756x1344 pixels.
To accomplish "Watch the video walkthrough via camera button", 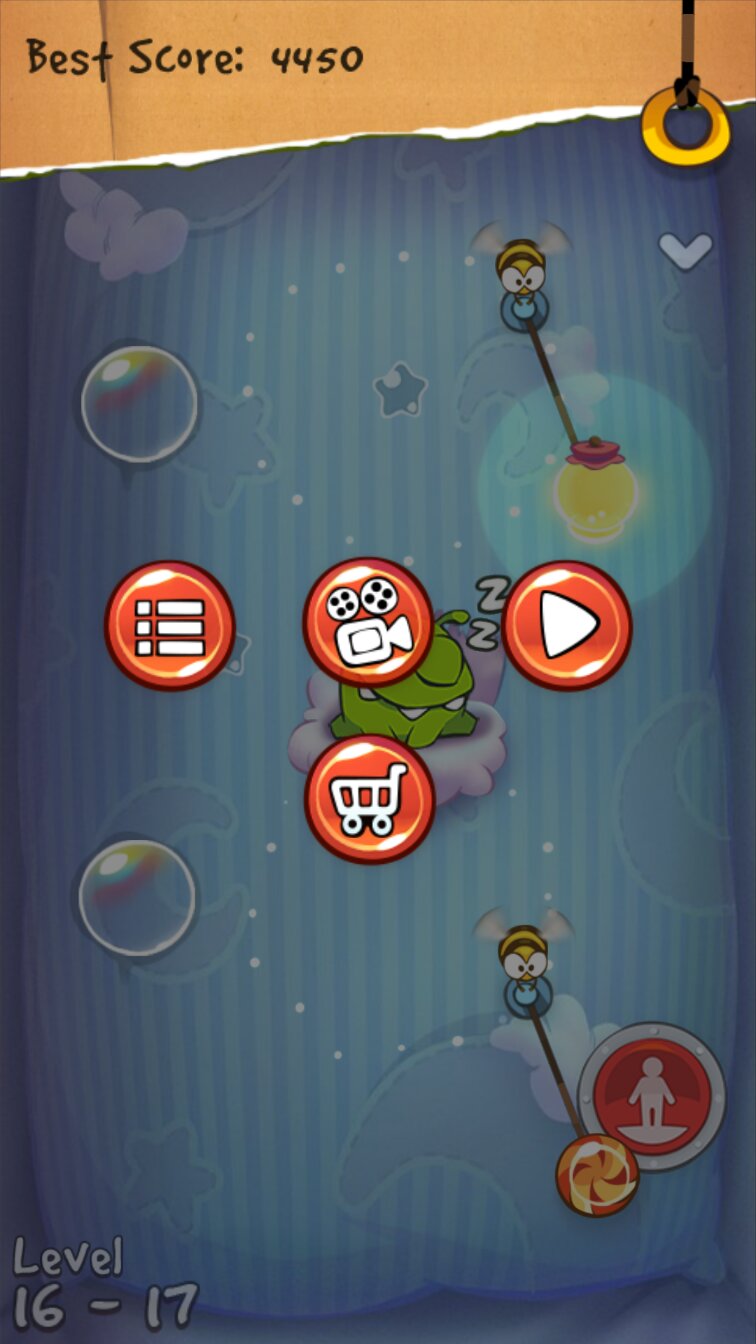I will click(x=368, y=622).
